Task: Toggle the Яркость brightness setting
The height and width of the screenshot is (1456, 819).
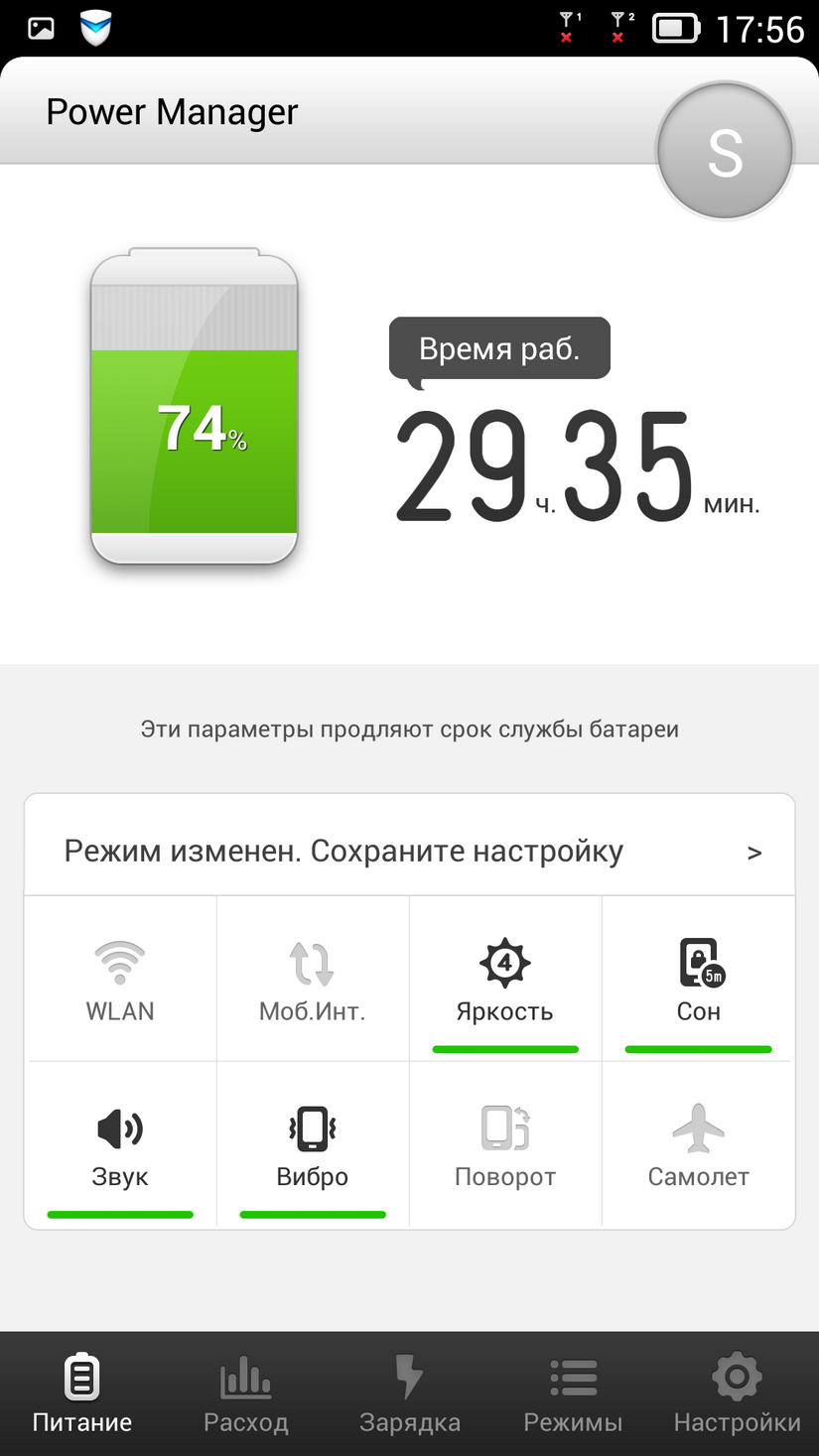Action: tap(505, 979)
